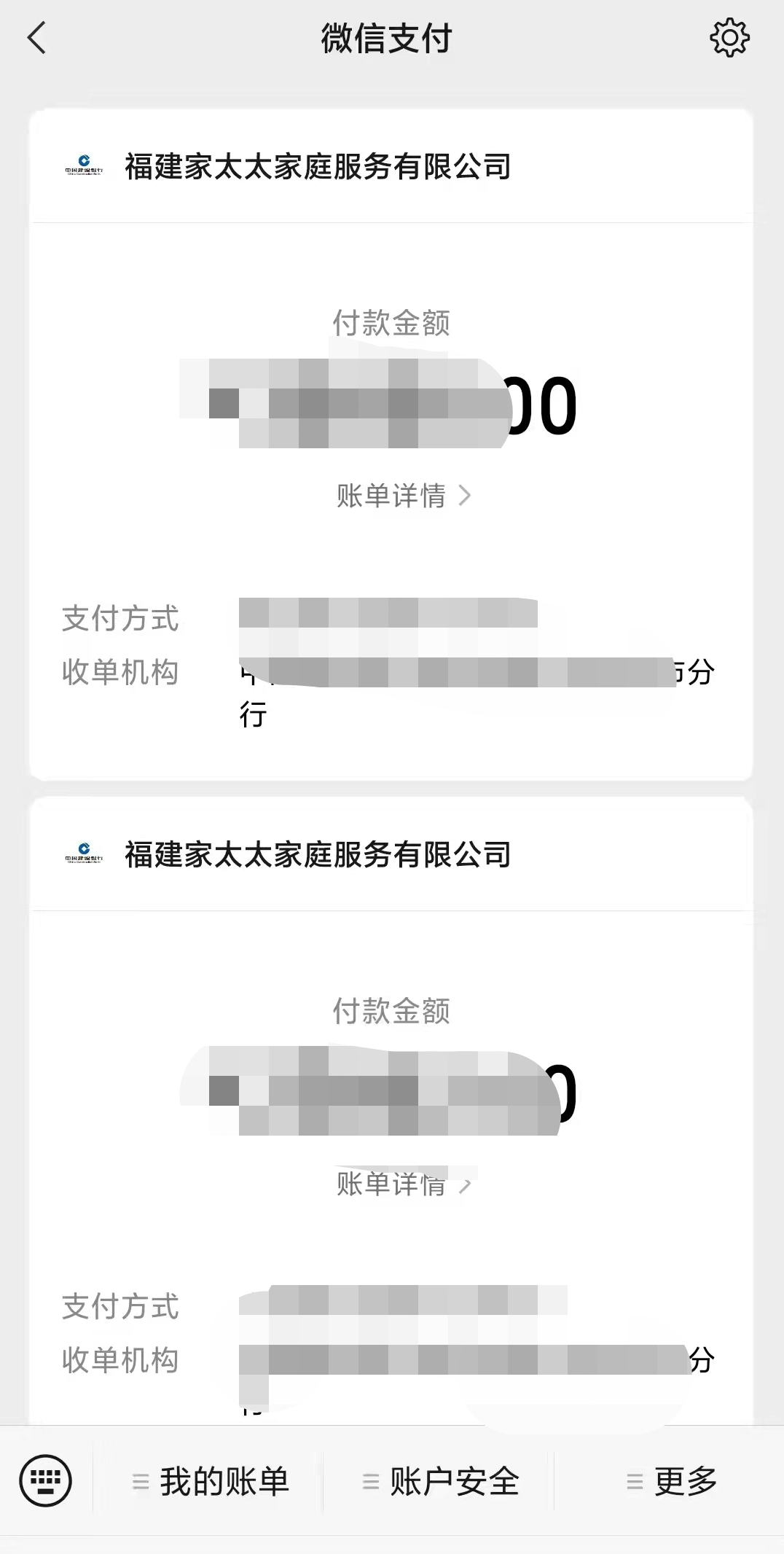Open the 我的账单 menu
The image size is (784, 1554).
point(211,1482)
